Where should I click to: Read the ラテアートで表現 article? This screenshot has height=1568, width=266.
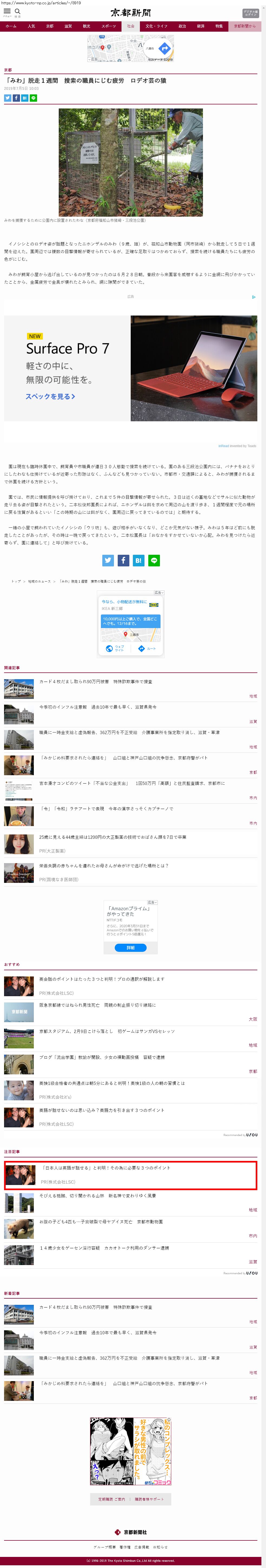[107, 809]
